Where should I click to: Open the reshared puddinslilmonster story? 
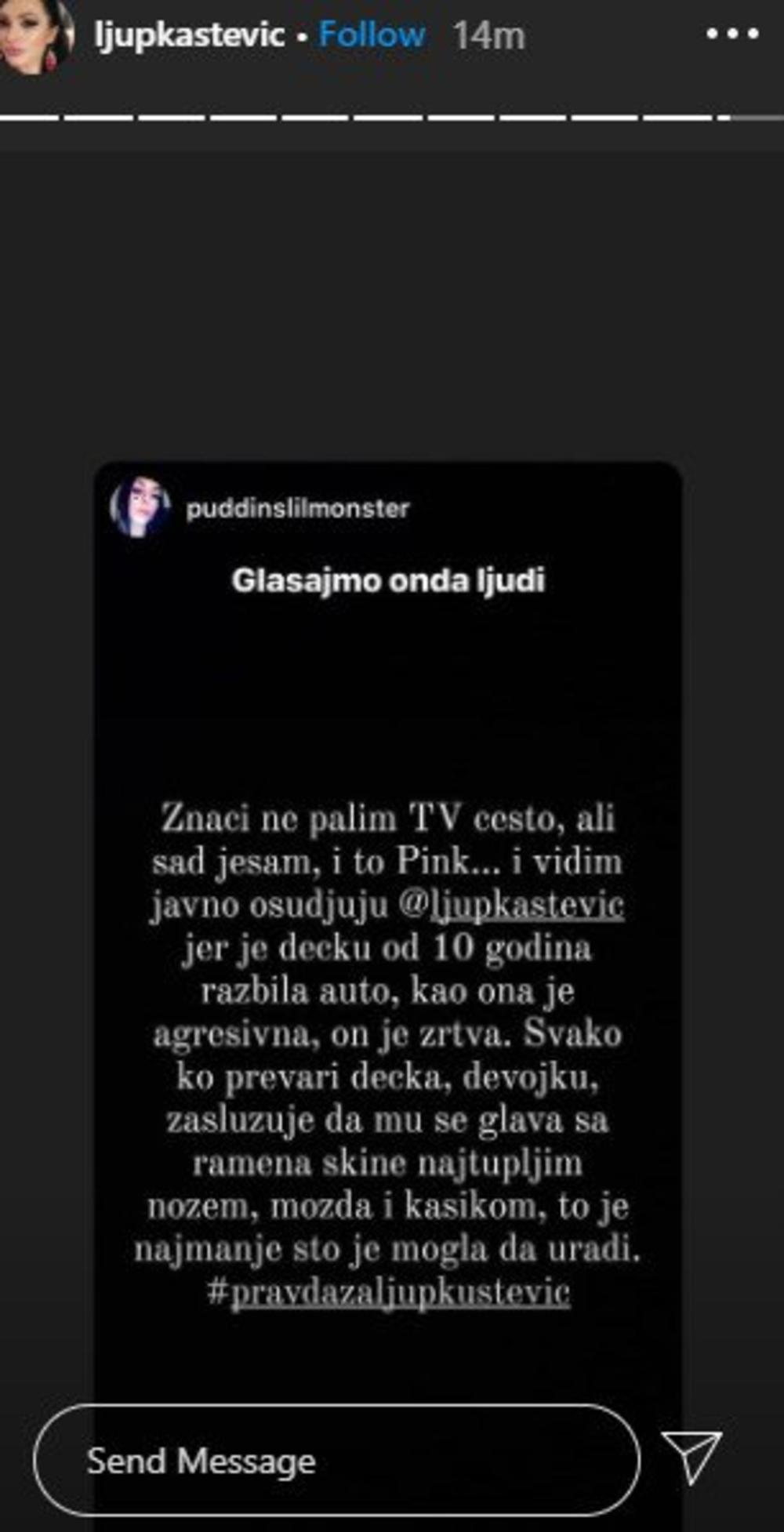(x=298, y=509)
